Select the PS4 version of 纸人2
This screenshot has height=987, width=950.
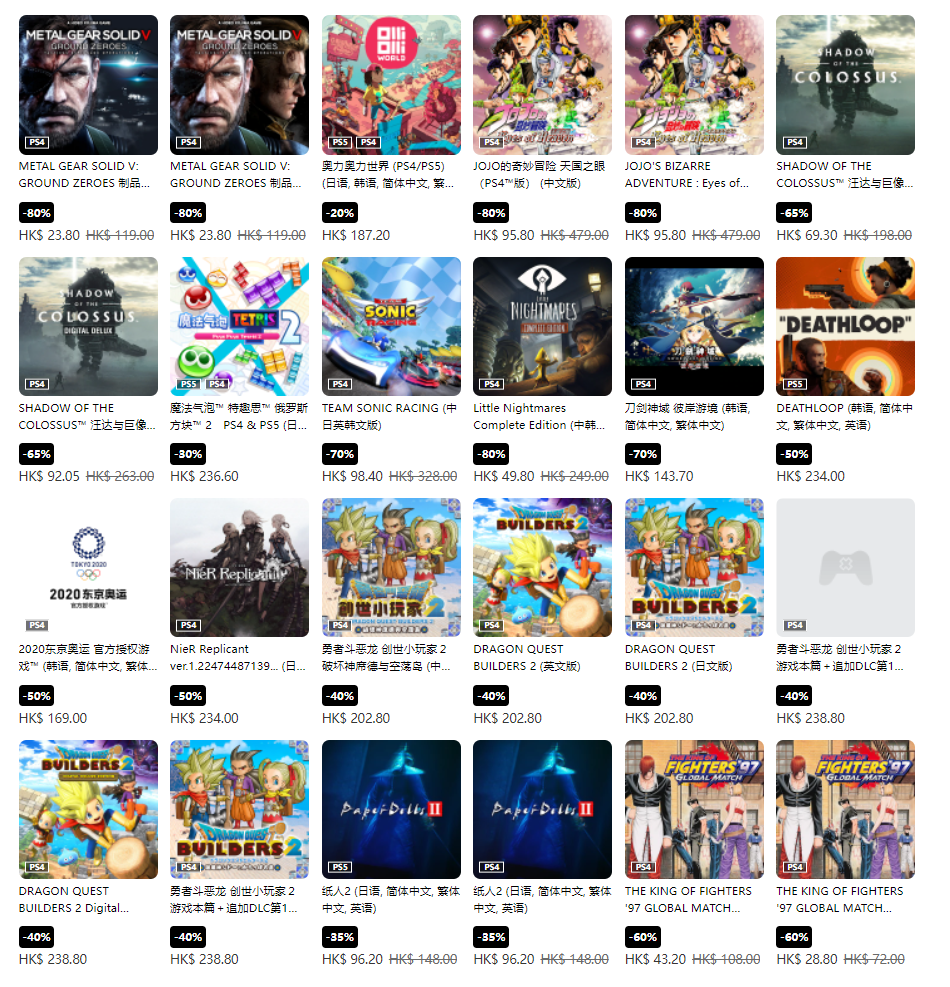(x=542, y=809)
